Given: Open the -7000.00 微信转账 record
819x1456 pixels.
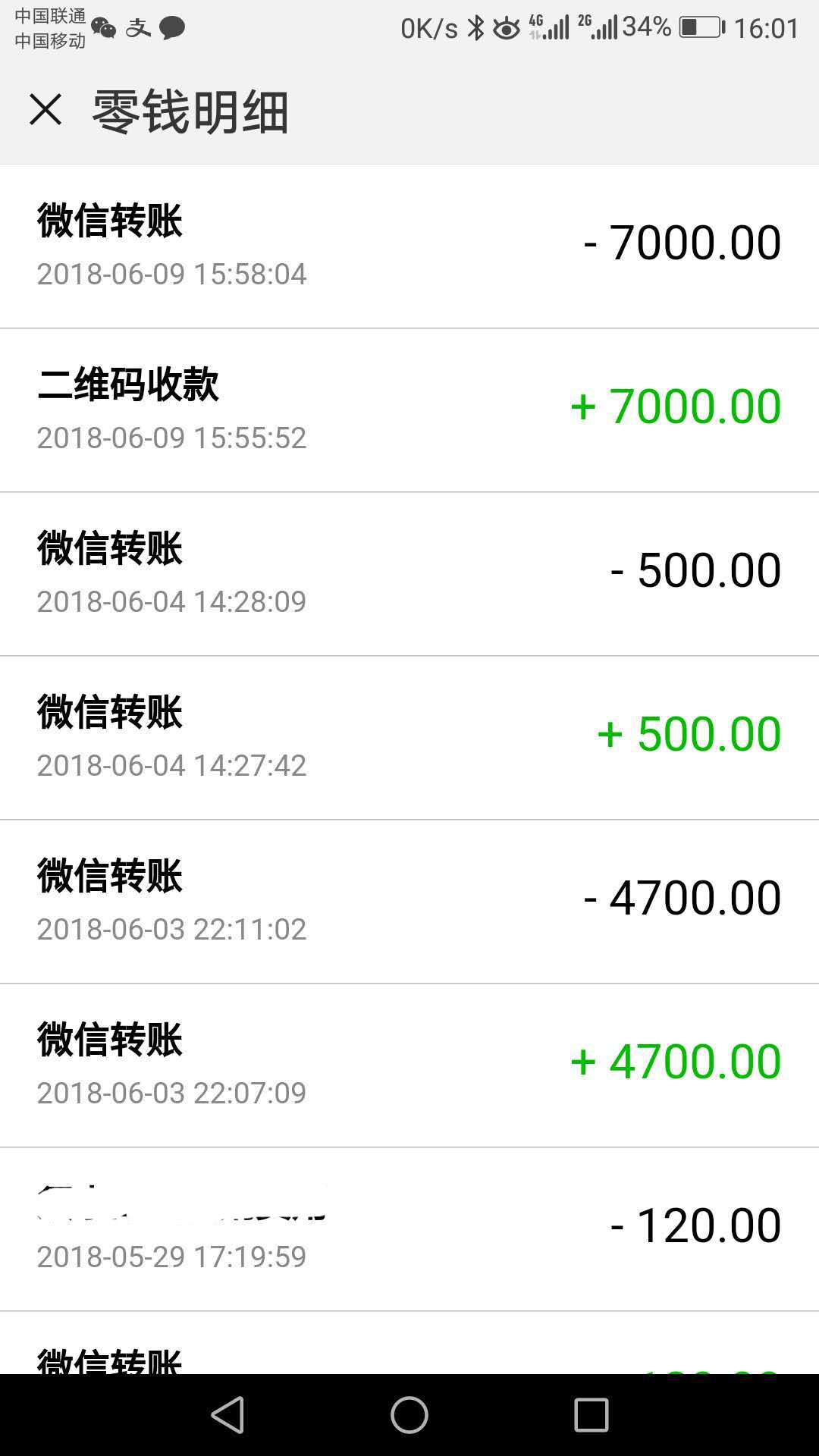Looking at the screenshot, I should point(409,246).
